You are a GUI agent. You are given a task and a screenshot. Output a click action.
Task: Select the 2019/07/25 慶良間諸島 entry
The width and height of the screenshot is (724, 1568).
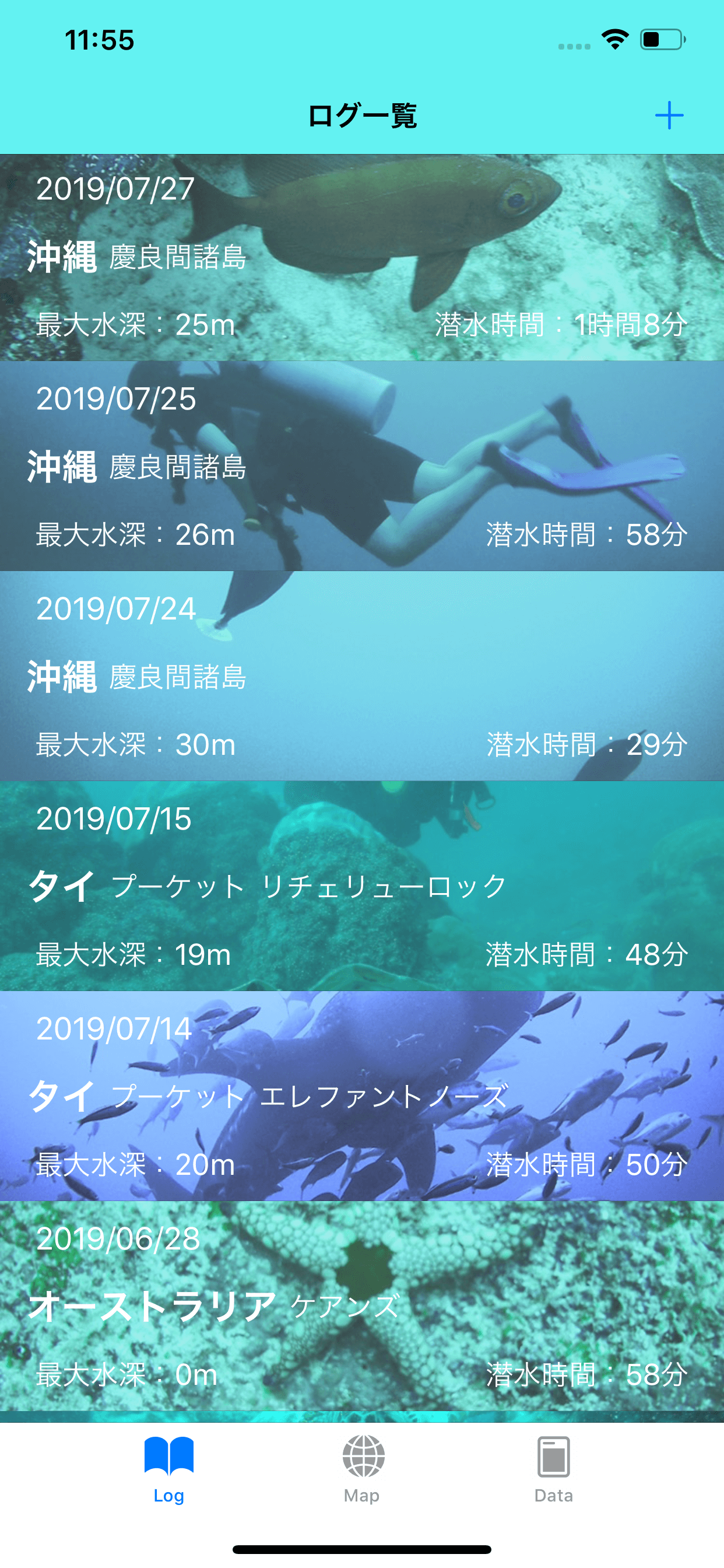(x=362, y=468)
